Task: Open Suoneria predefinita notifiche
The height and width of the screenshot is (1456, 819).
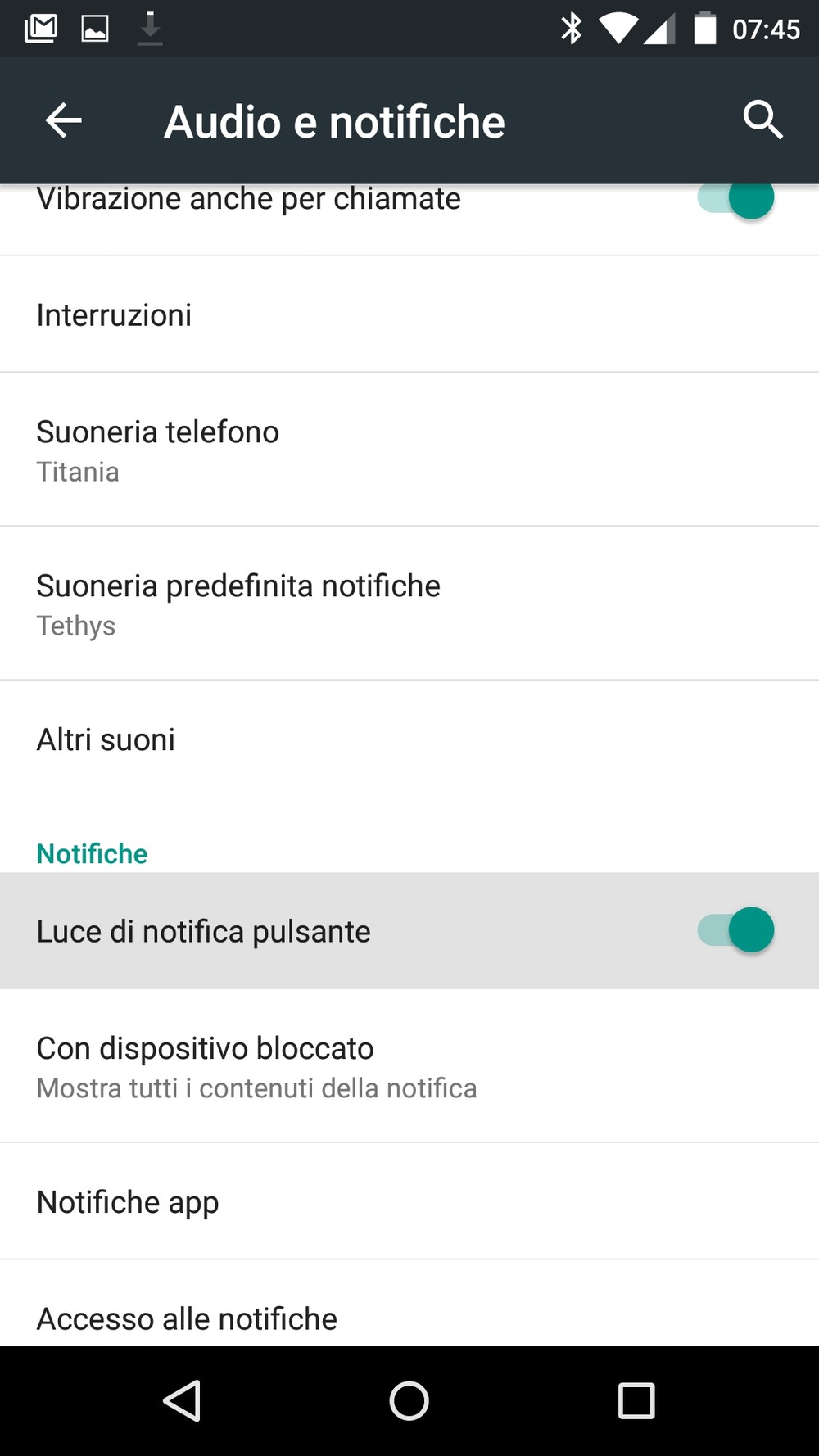Action: (x=409, y=604)
